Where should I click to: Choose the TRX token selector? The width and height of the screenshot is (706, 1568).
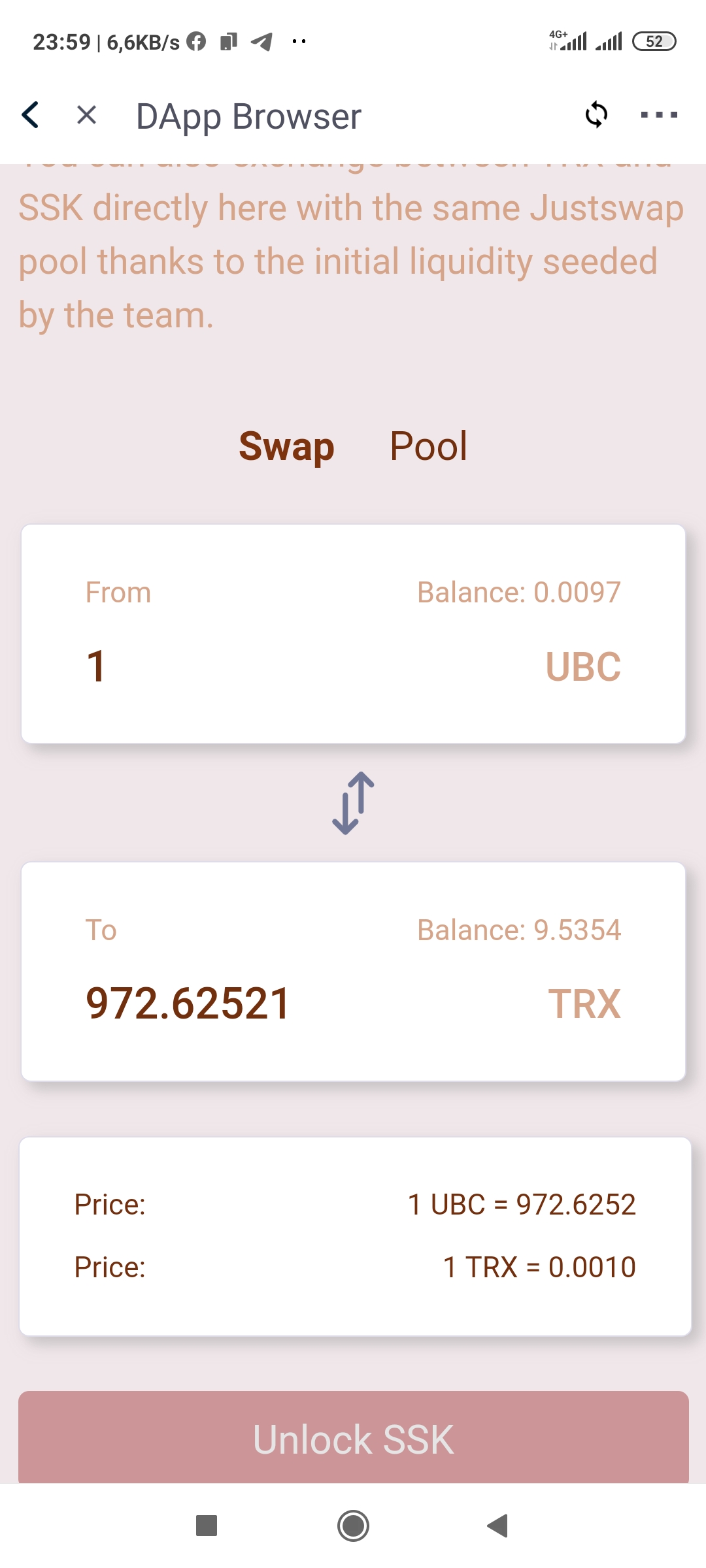pos(584,1004)
